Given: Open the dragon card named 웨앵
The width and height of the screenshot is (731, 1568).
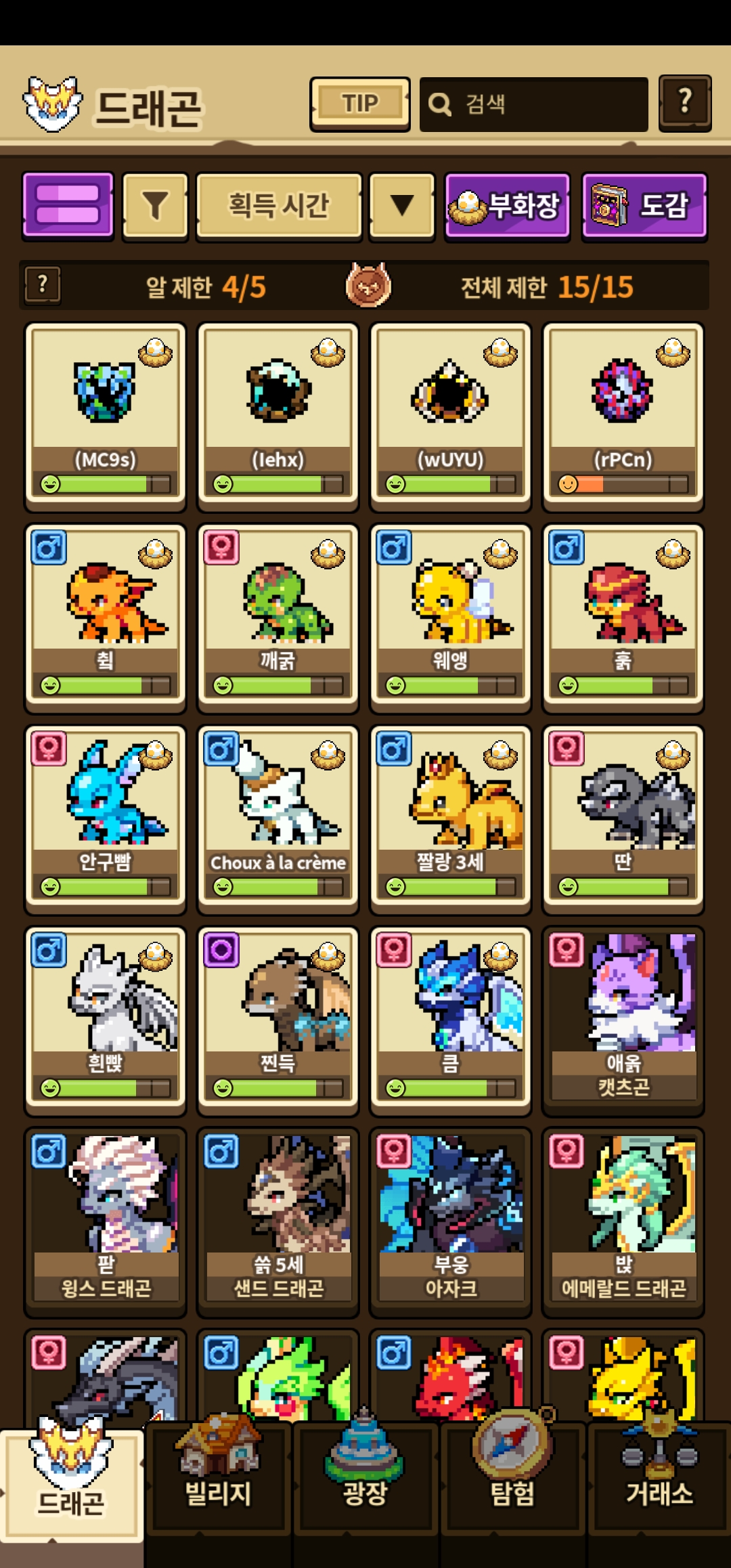Looking at the screenshot, I should tap(450, 615).
